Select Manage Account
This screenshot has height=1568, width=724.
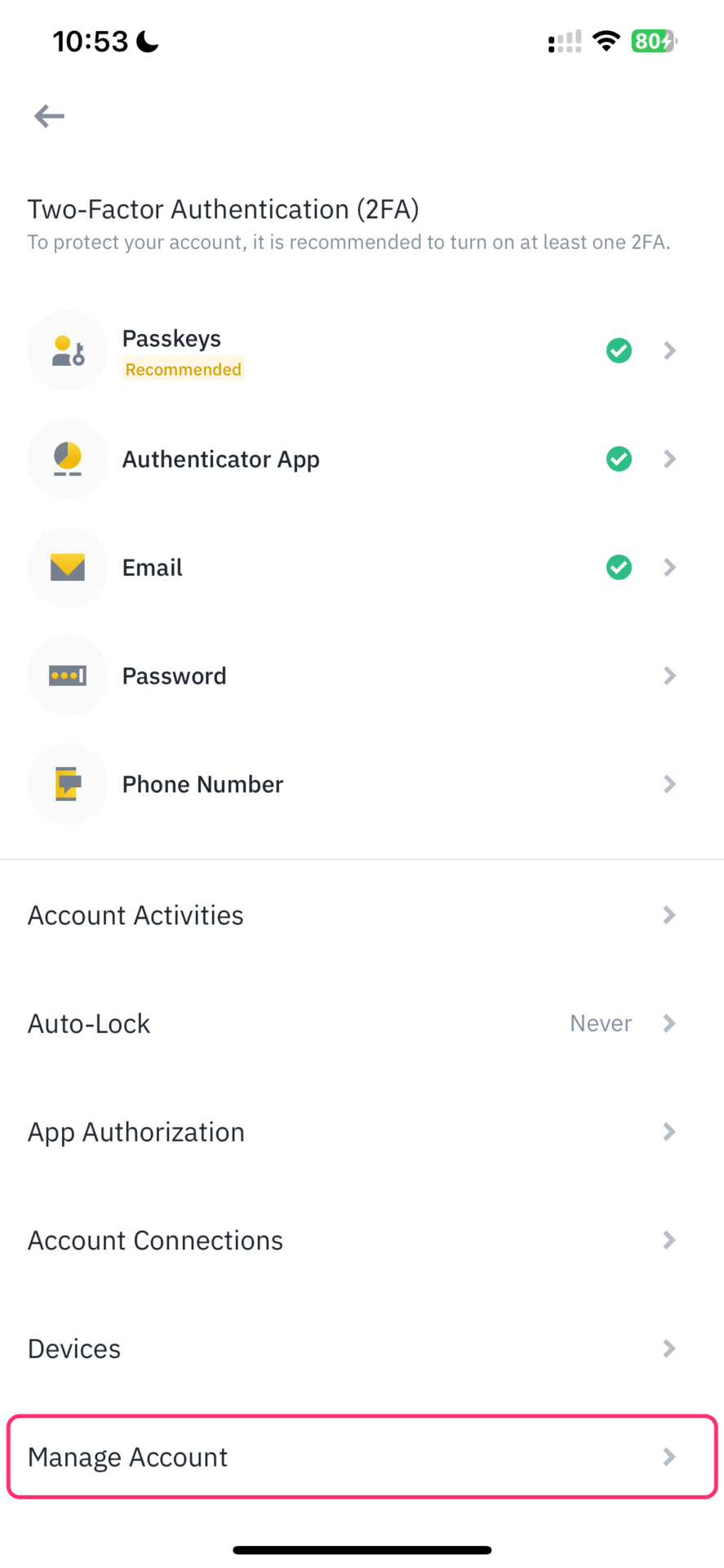tap(362, 1457)
